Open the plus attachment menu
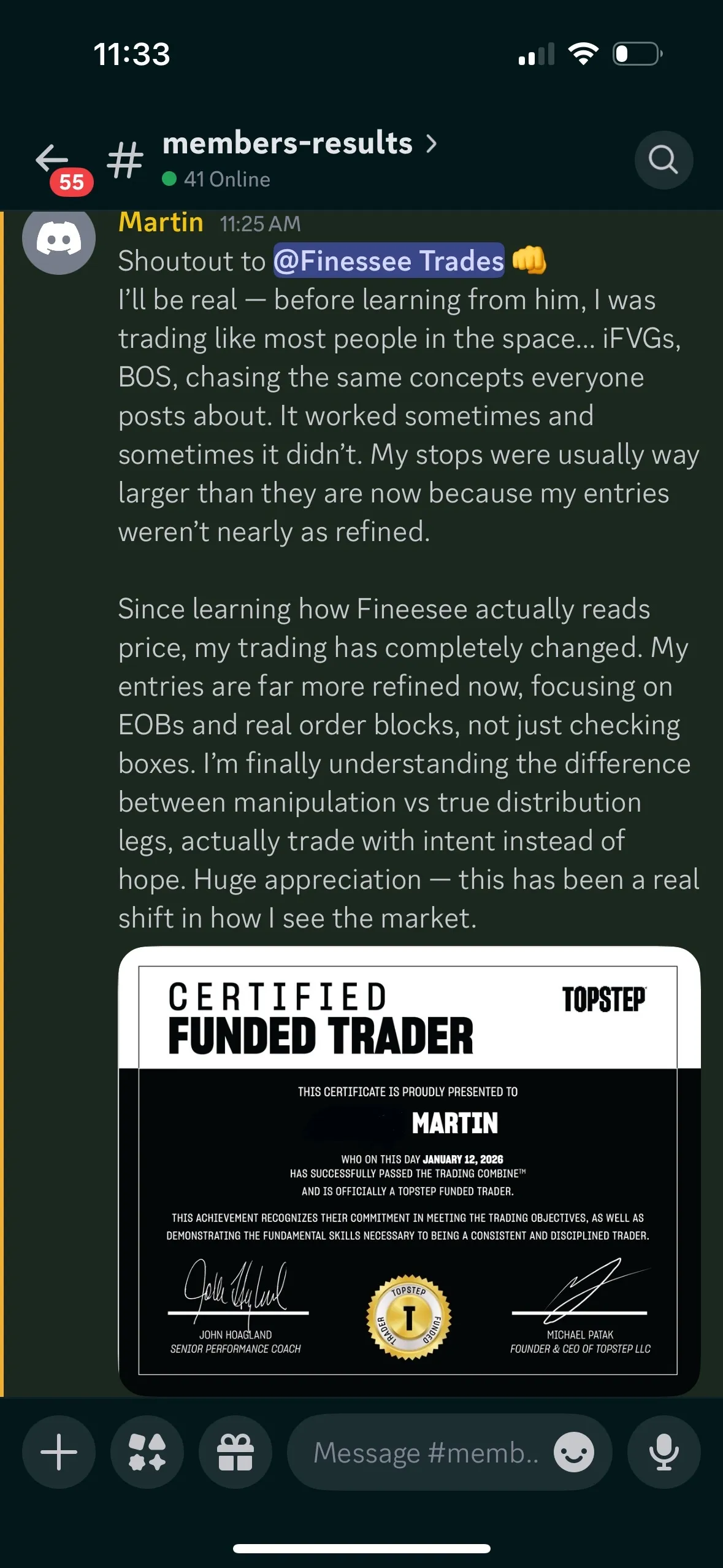The height and width of the screenshot is (1568, 723). point(59,1452)
